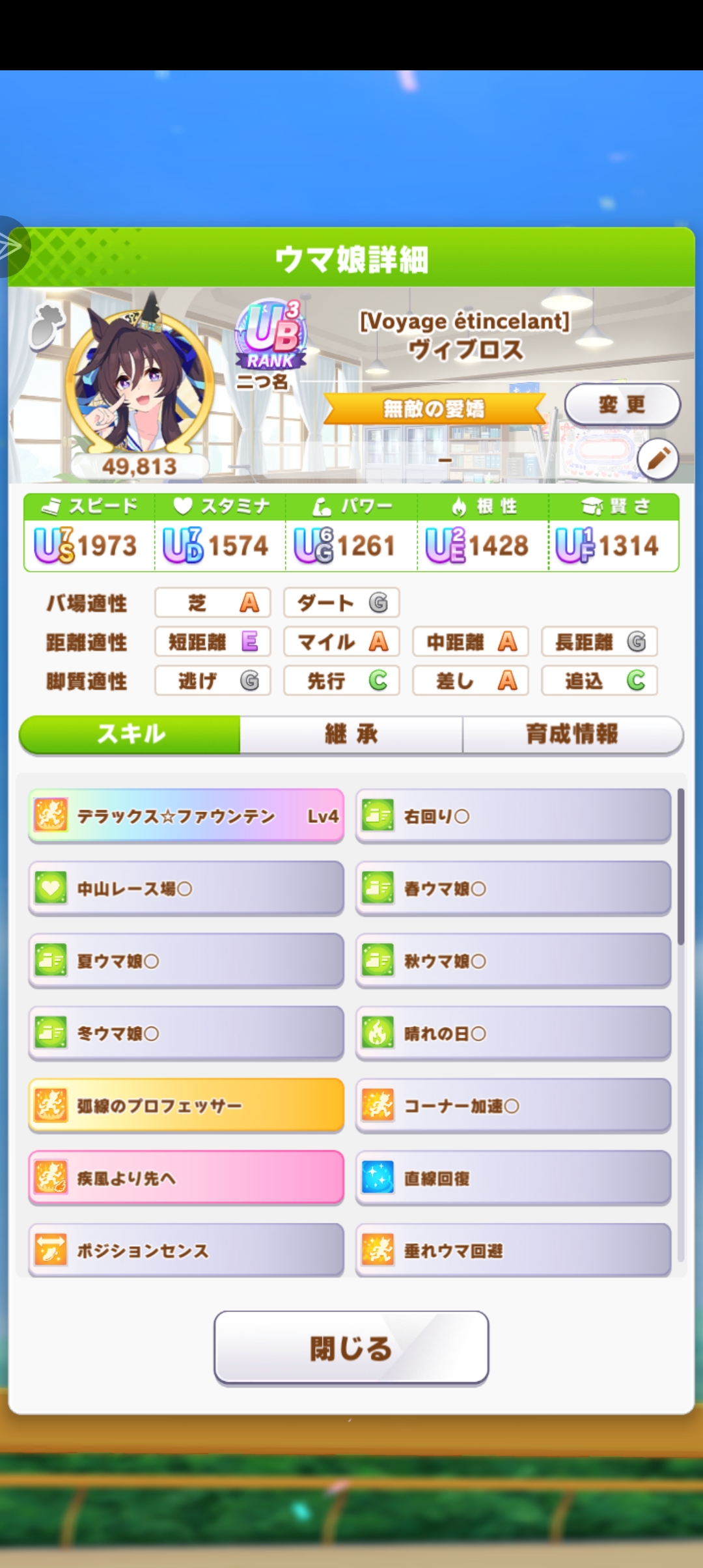The height and width of the screenshot is (1568, 703).
Task: Tap the 変更 button
Action: (x=622, y=404)
